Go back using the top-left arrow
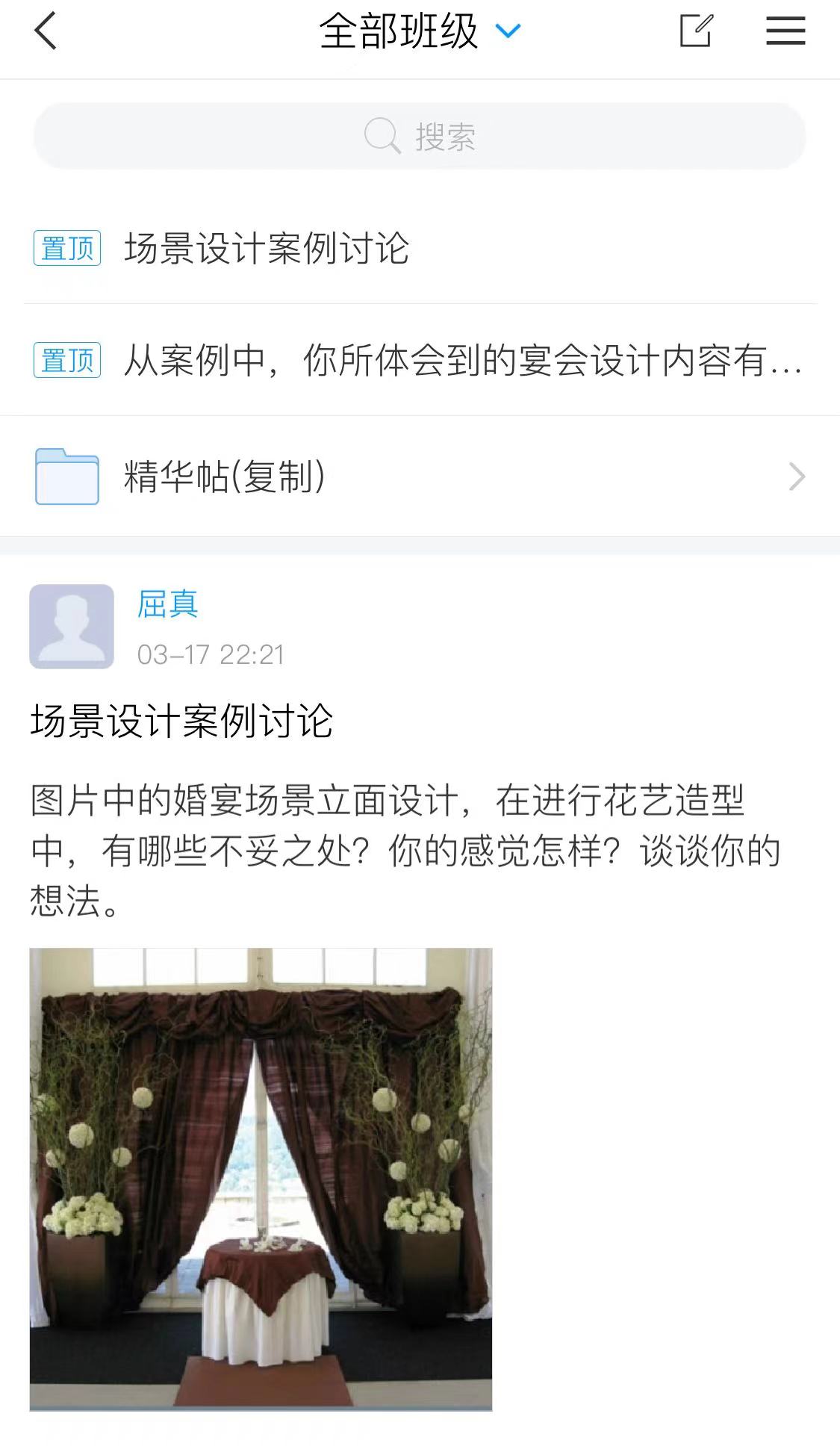 point(46,32)
